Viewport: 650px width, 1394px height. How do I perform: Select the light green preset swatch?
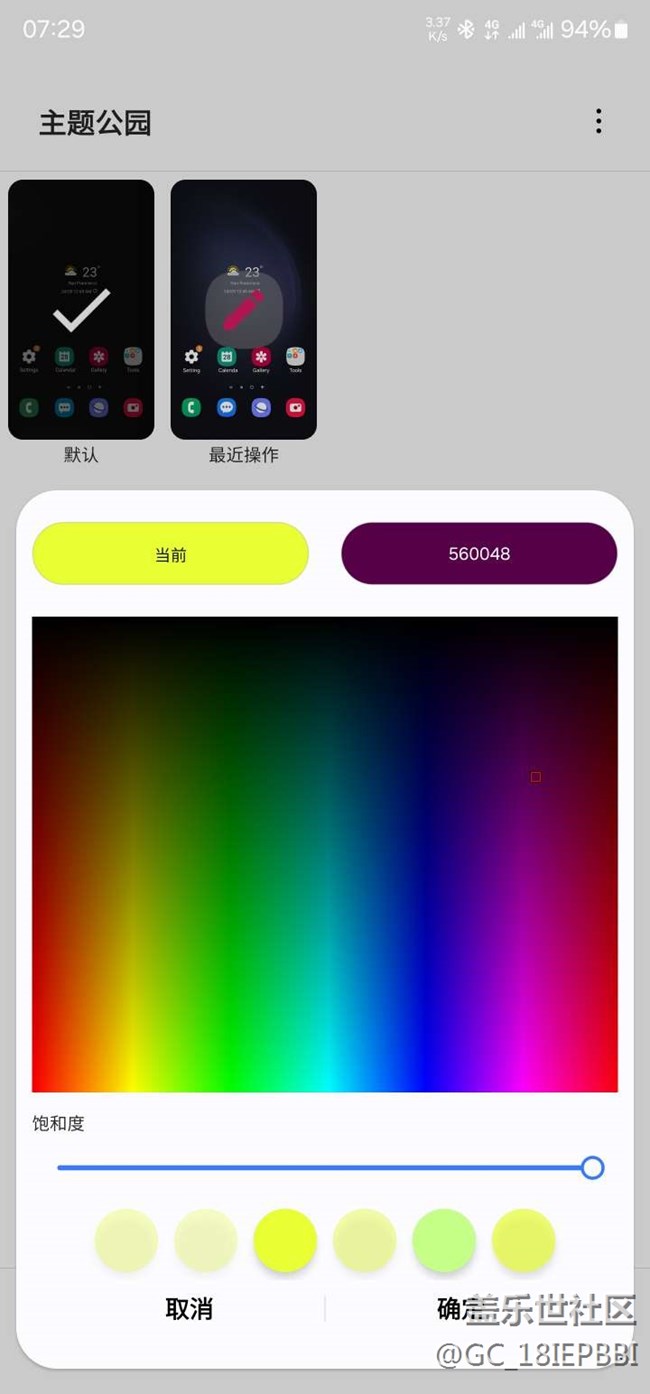tap(443, 1240)
